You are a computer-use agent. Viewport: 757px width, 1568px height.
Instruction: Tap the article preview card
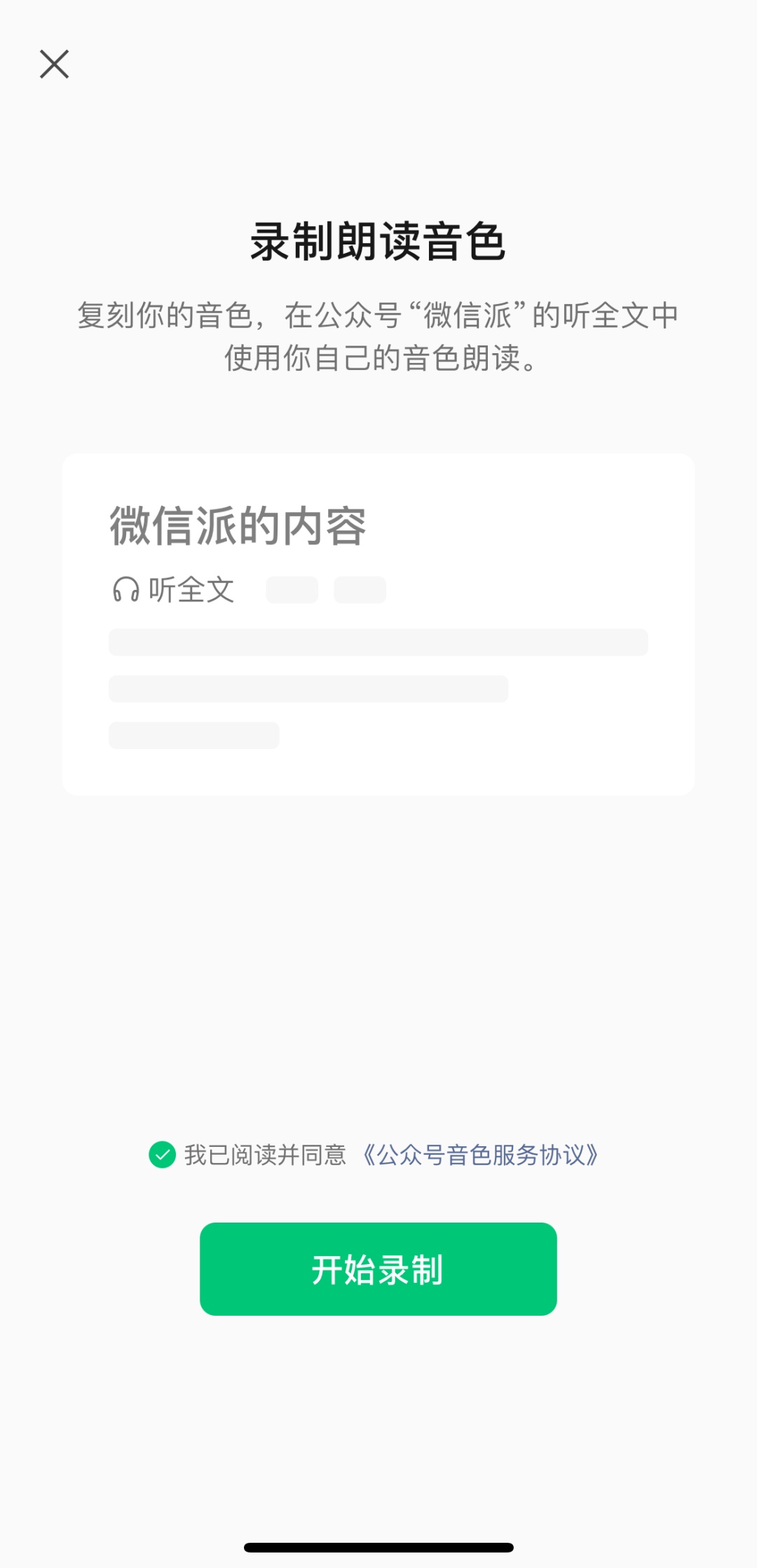(378, 624)
